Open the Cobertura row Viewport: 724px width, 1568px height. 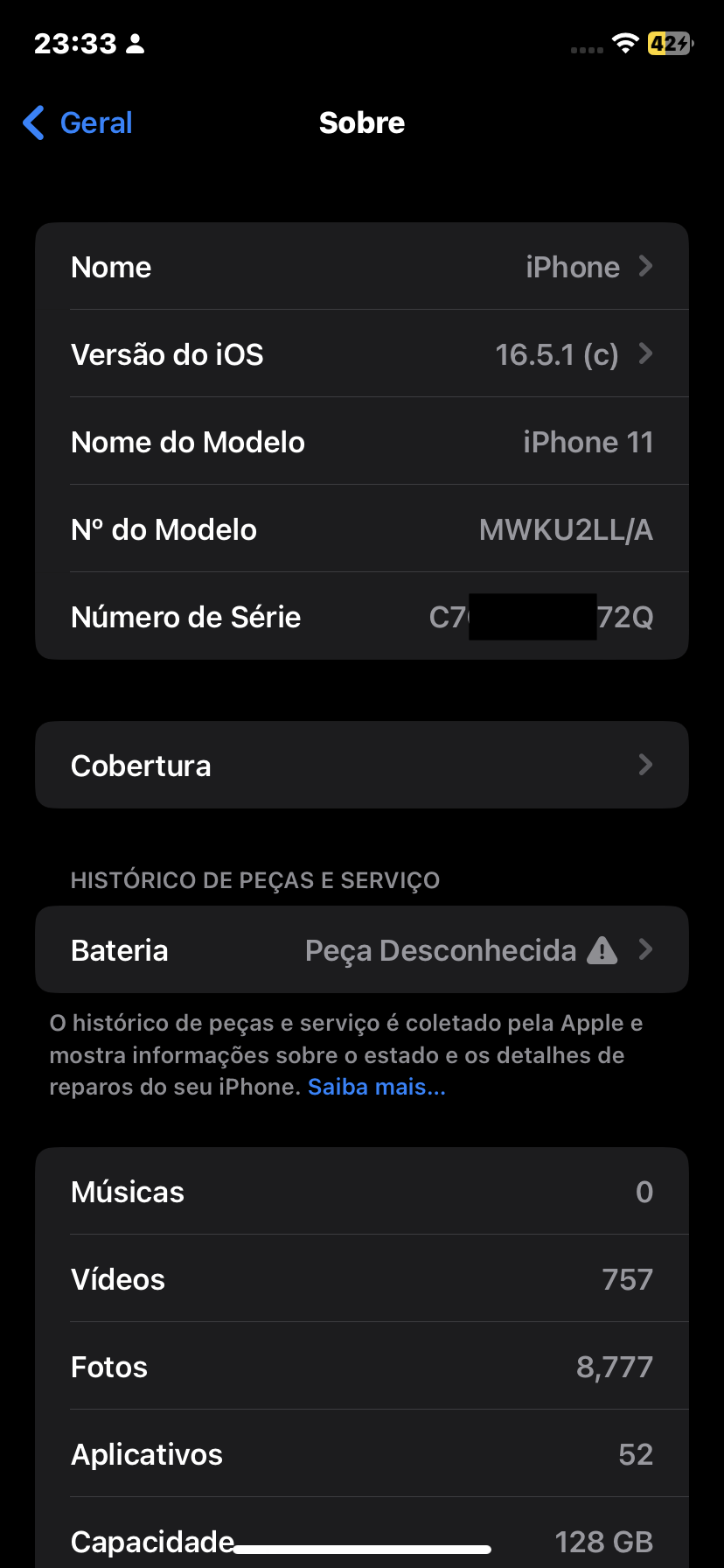pyautogui.click(x=362, y=766)
